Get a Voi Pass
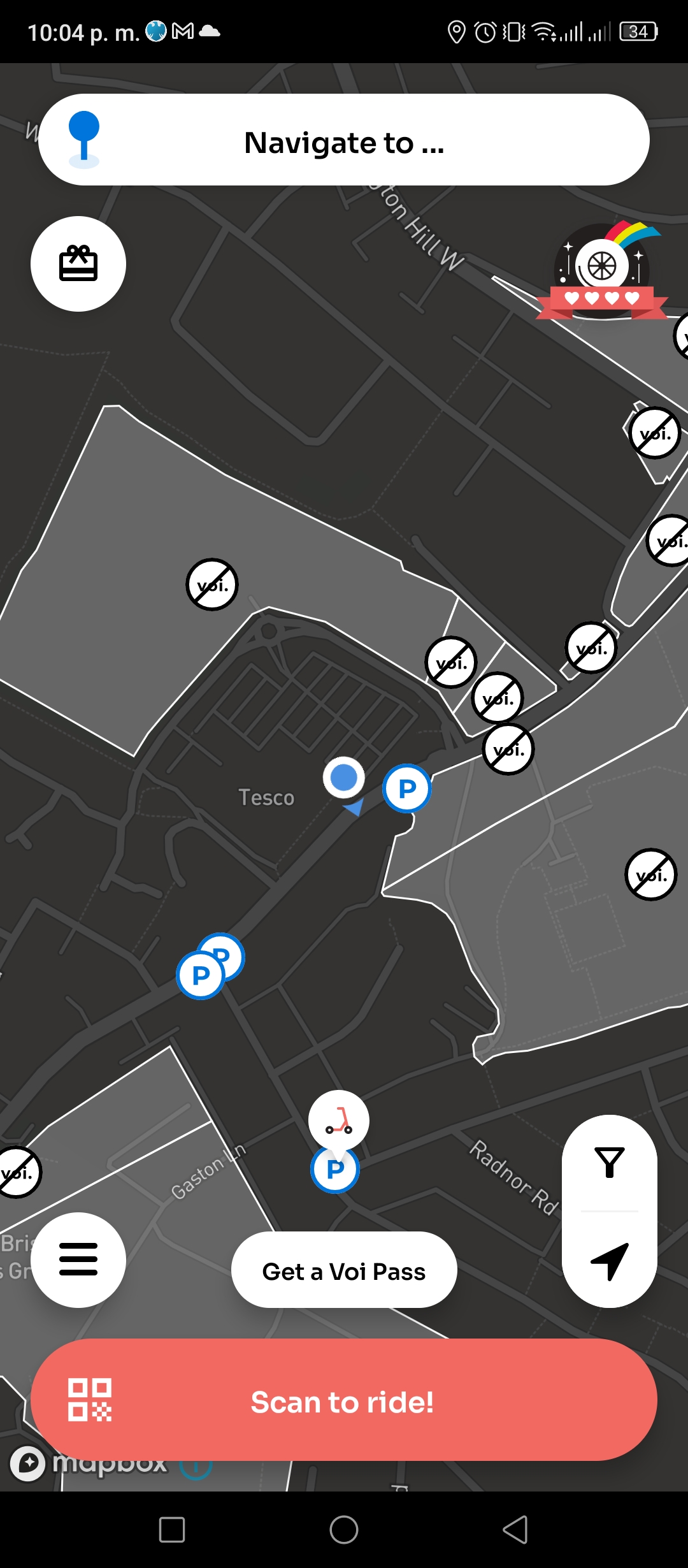Viewport: 688px width, 1568px height. pyautogui.click(x=344, y=1272)
